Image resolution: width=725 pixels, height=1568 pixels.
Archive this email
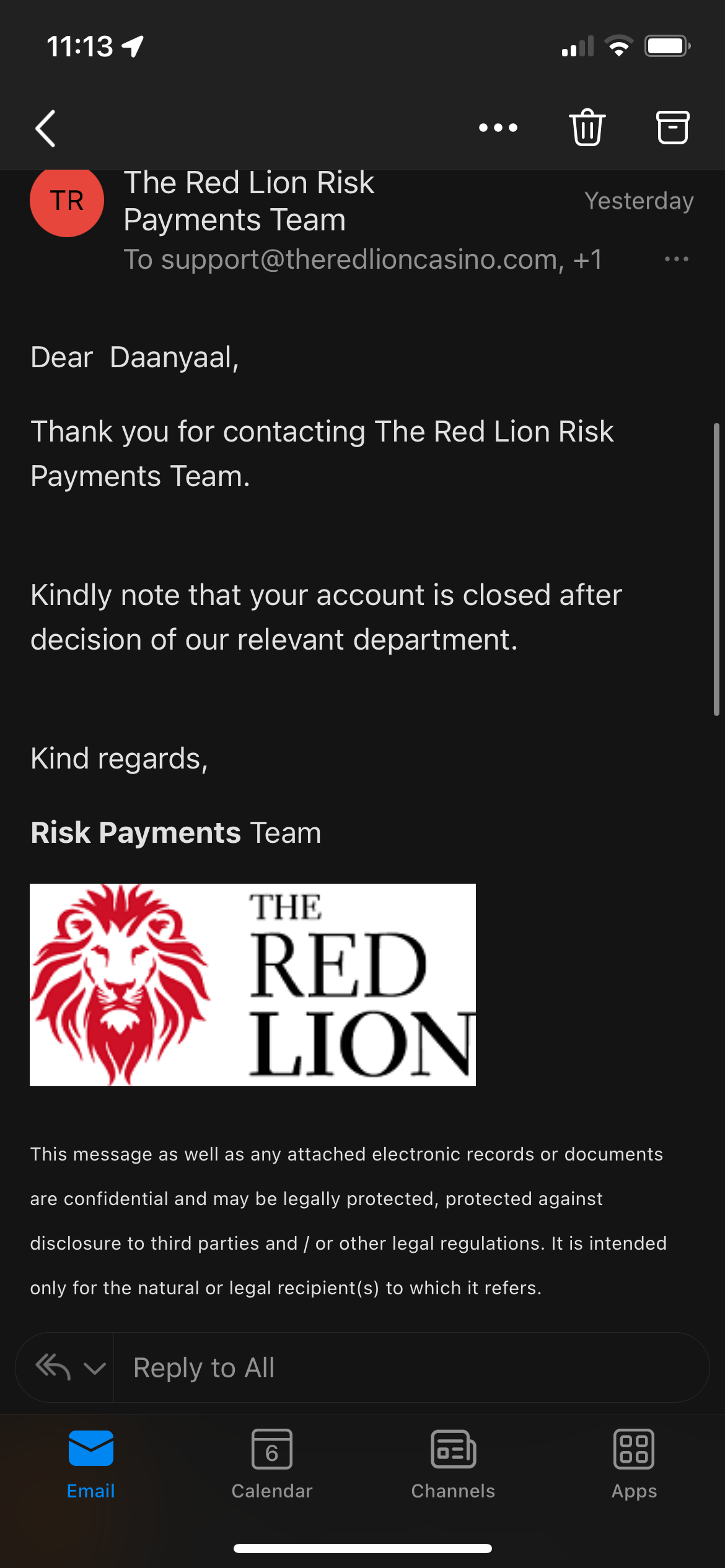click(x=672, y=128)
